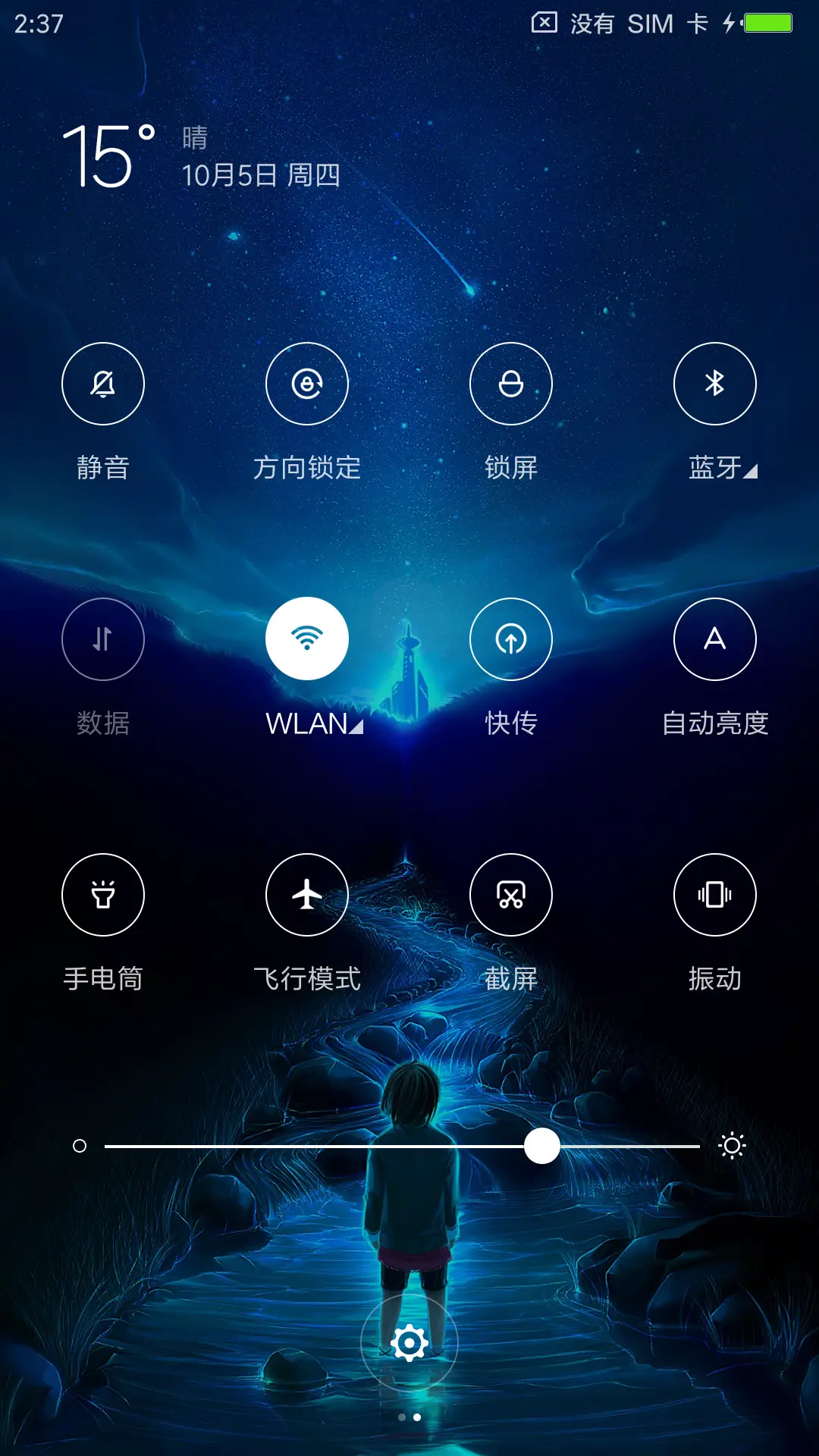This screenshot has height=1456, width=819.
Task: Tap the screenshot 截屏 scissors icon
Action: [x=510, y=895]
